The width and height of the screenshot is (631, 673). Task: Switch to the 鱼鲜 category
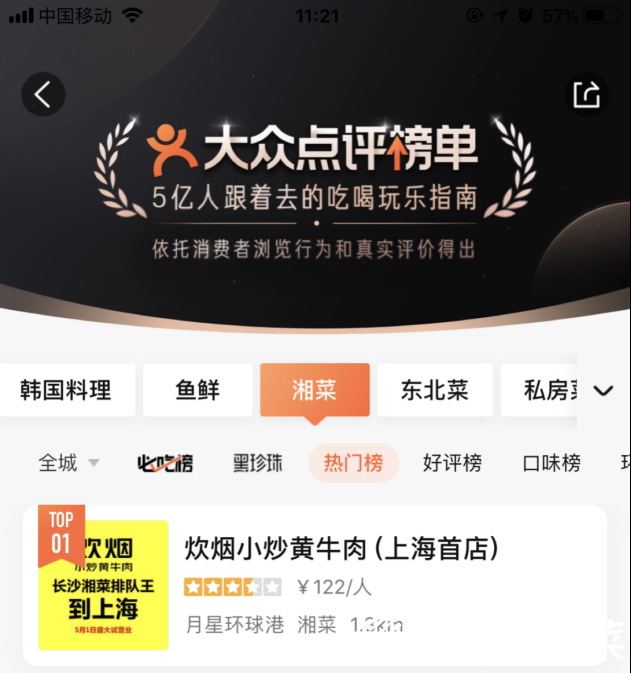tap(198, 390)
